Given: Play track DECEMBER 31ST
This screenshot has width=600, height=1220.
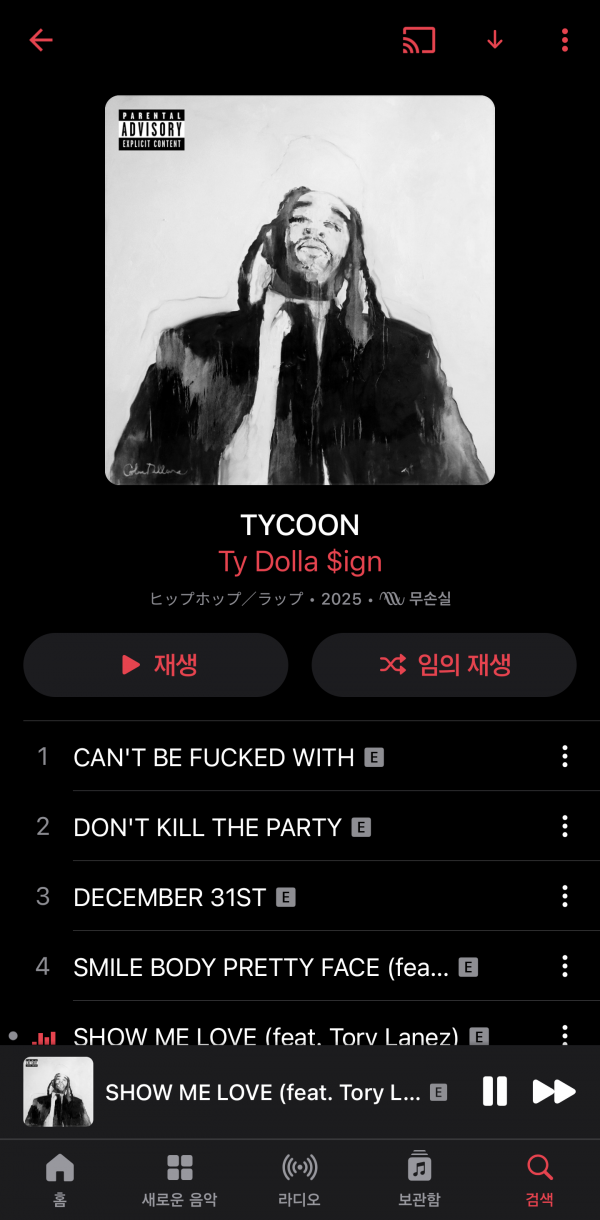Looking at the screenshot, I should (x=170, y=897).
